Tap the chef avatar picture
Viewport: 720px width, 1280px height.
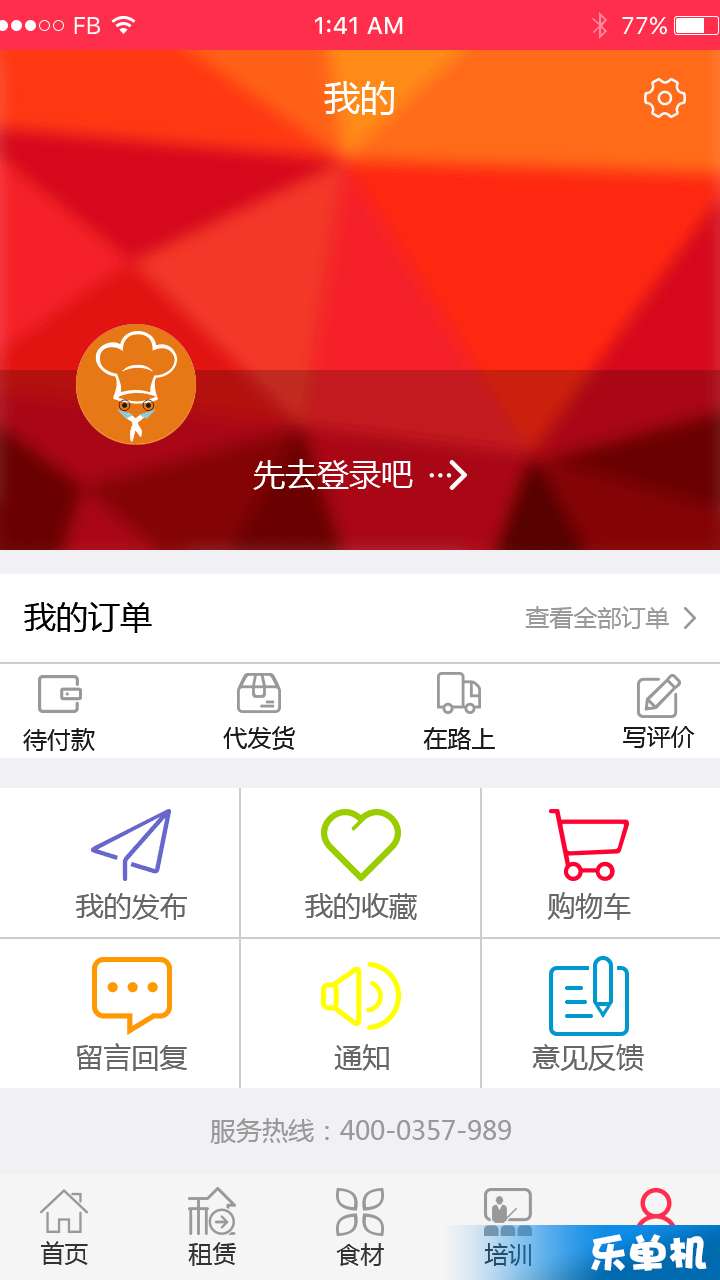136,385
